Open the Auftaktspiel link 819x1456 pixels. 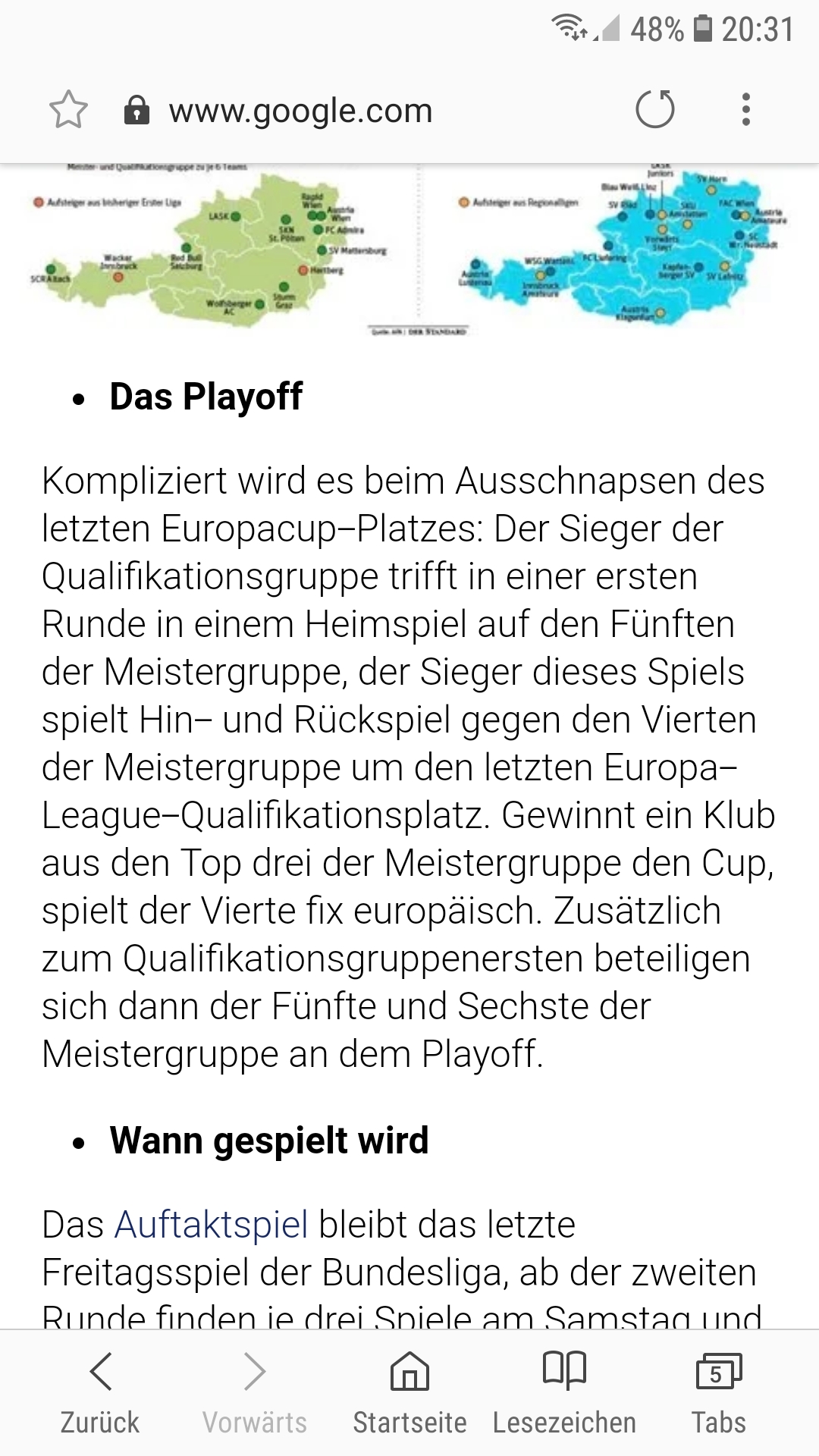point(211,1225)
